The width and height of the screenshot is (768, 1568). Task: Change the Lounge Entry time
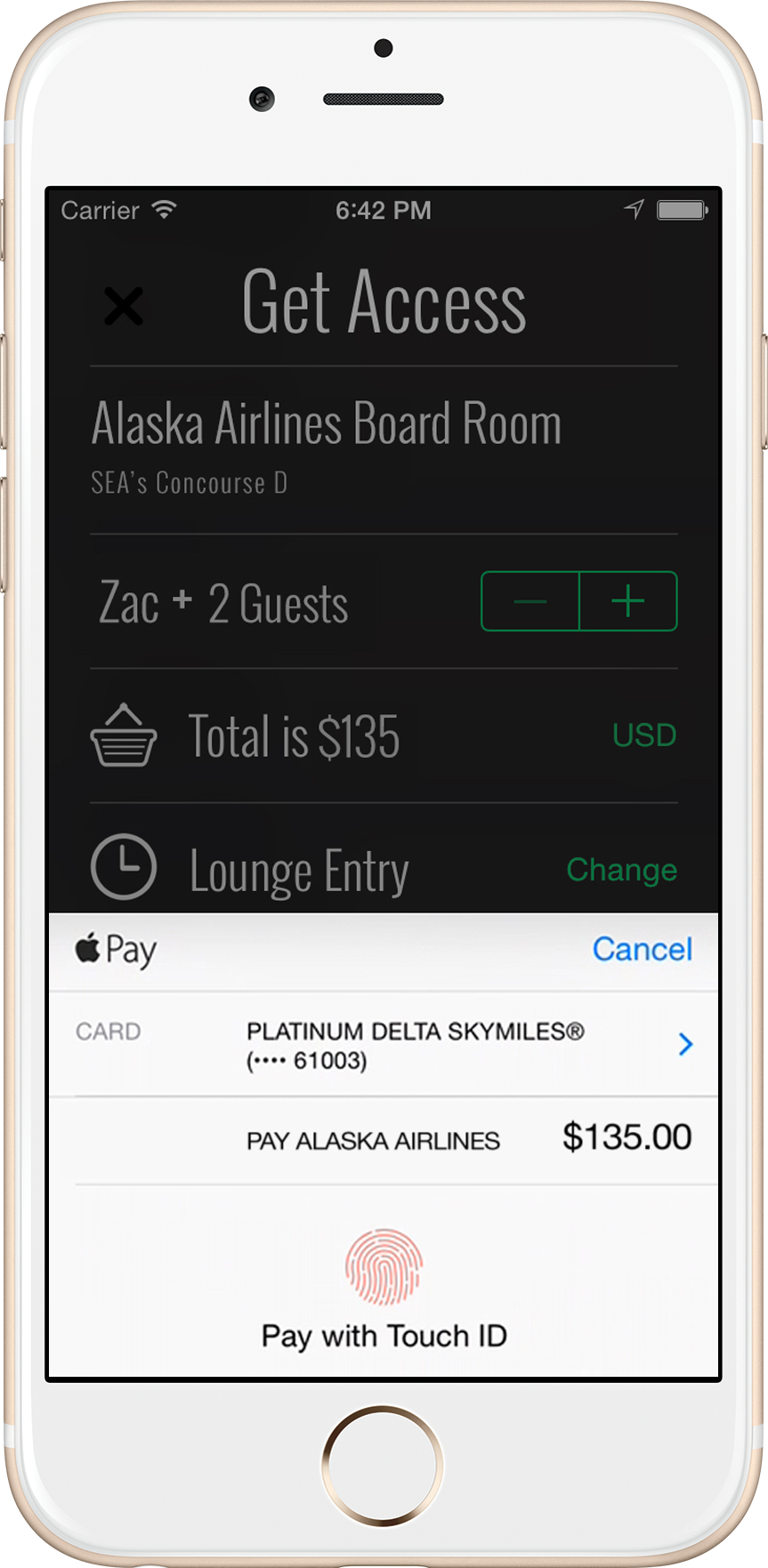(x=621, y=870)
